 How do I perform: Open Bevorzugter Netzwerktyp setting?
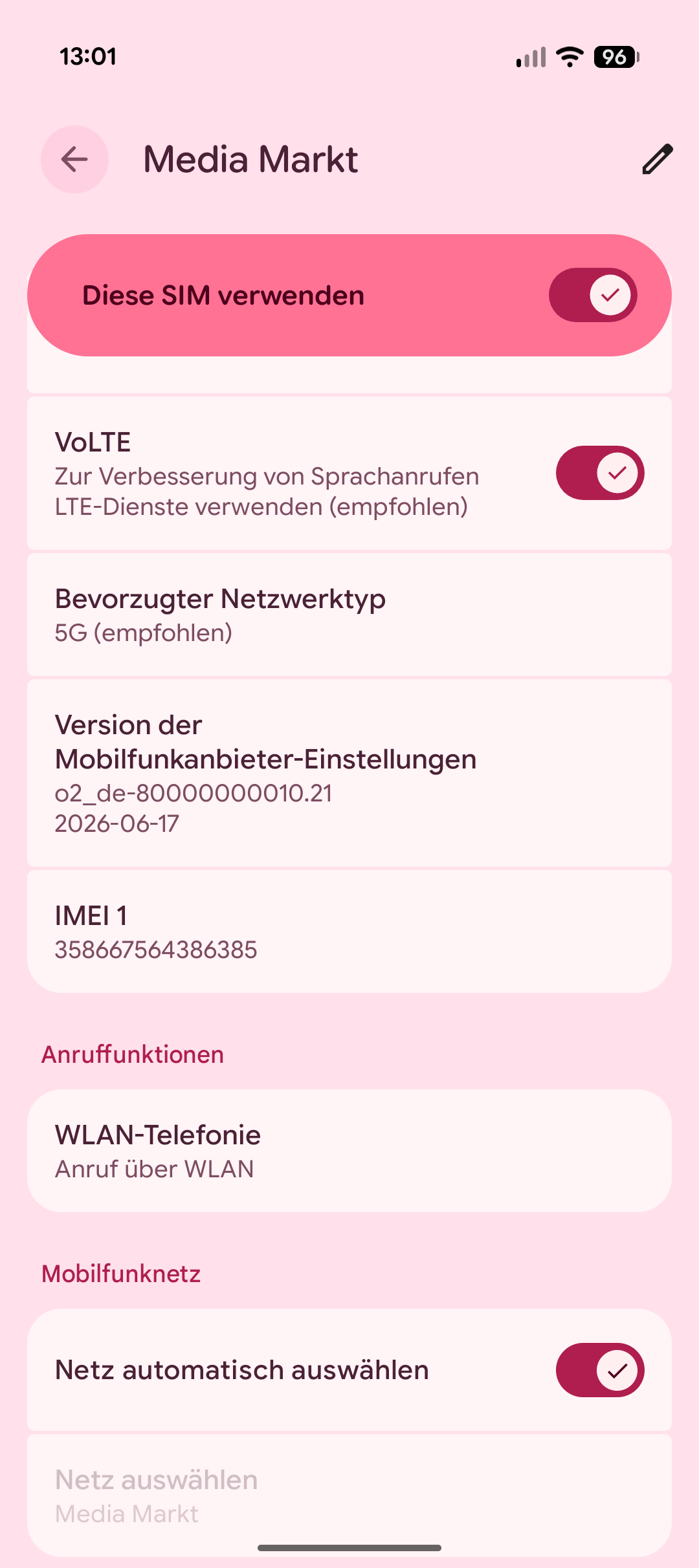pyautogui.click(x=349, y=615)
